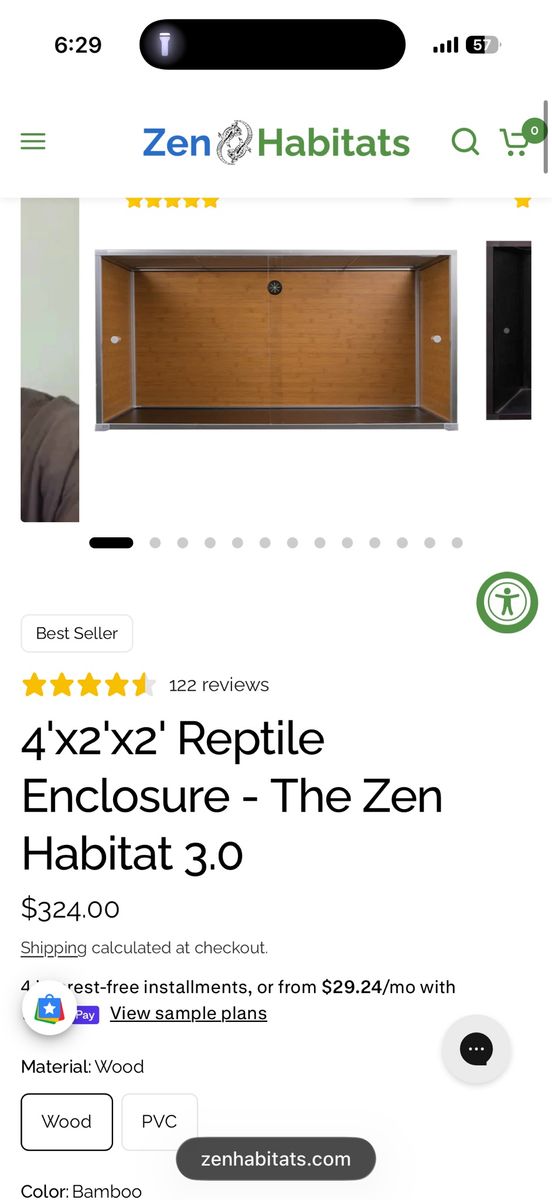Image resolution: width=552 pixels, height=1200 pixels.
Task: Open the Shop app floating badge
Action: tap(49, 1007)
